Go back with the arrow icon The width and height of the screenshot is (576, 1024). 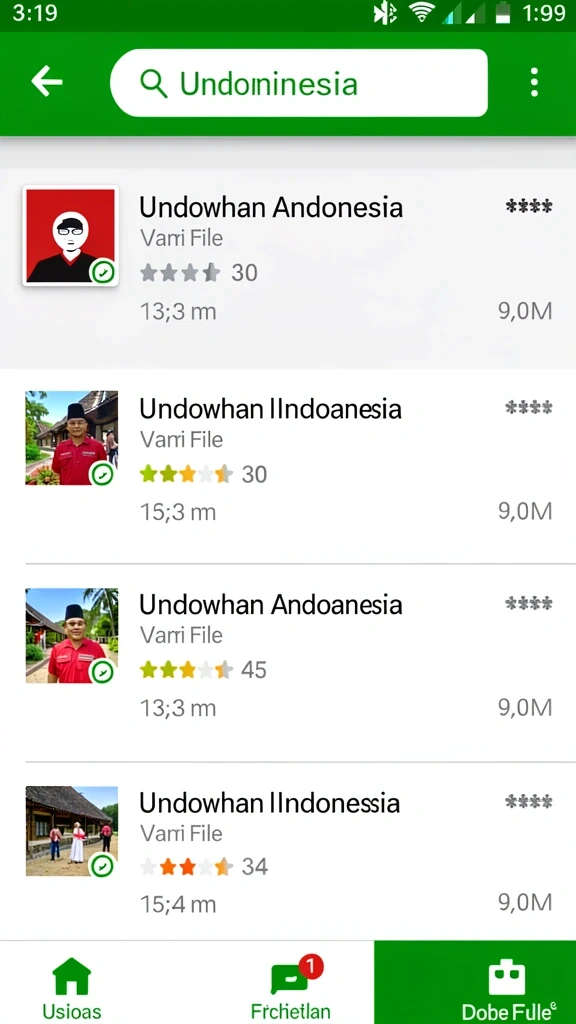[x=46, y=82]
